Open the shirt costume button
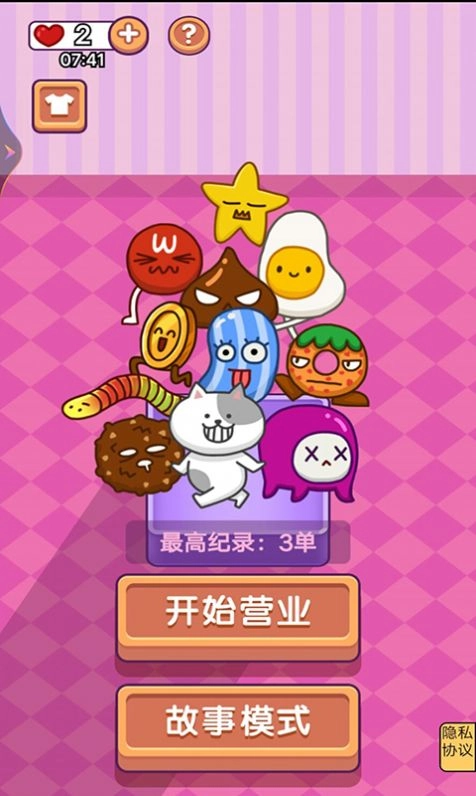The image size is (476, 796). click(x=60, y=106)
